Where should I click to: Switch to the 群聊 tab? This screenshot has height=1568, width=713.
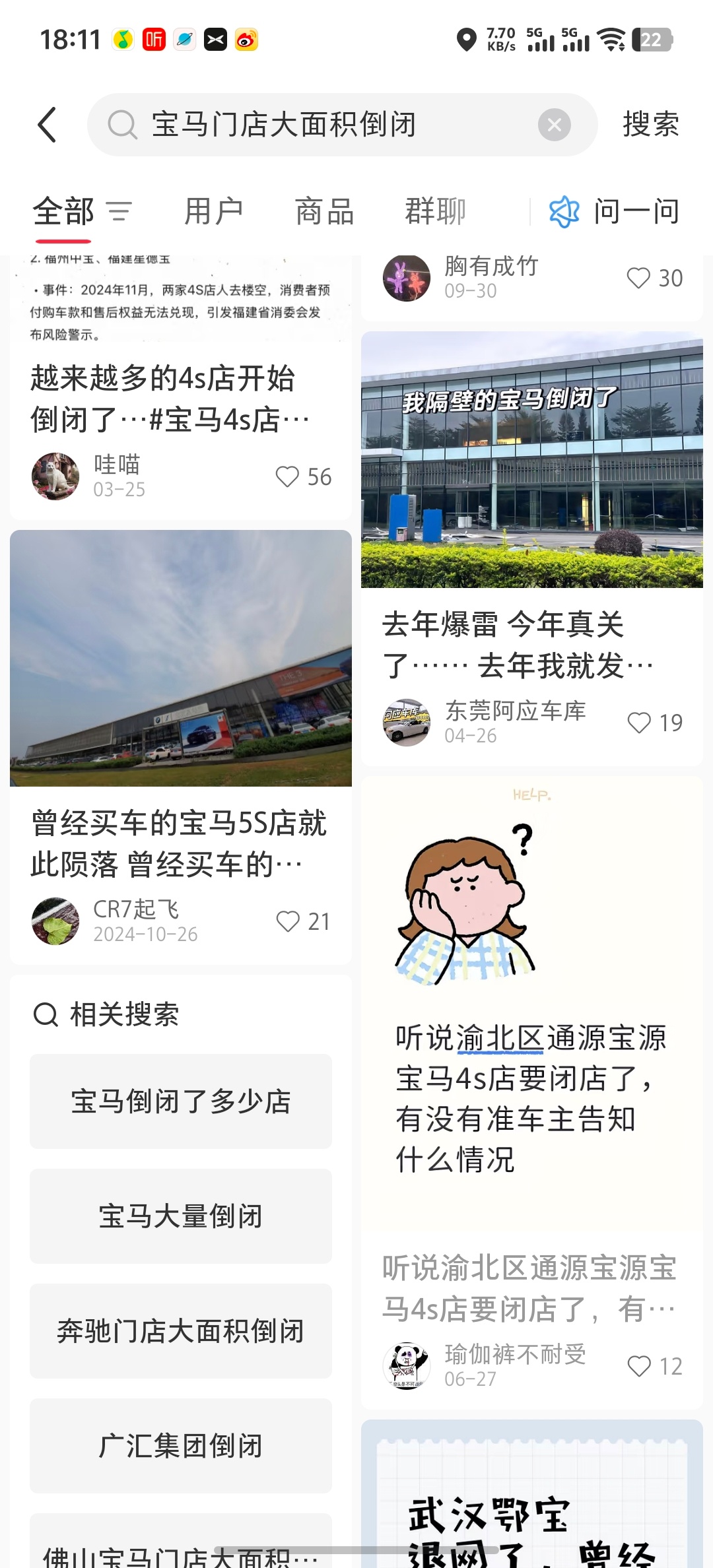point(435,212)
